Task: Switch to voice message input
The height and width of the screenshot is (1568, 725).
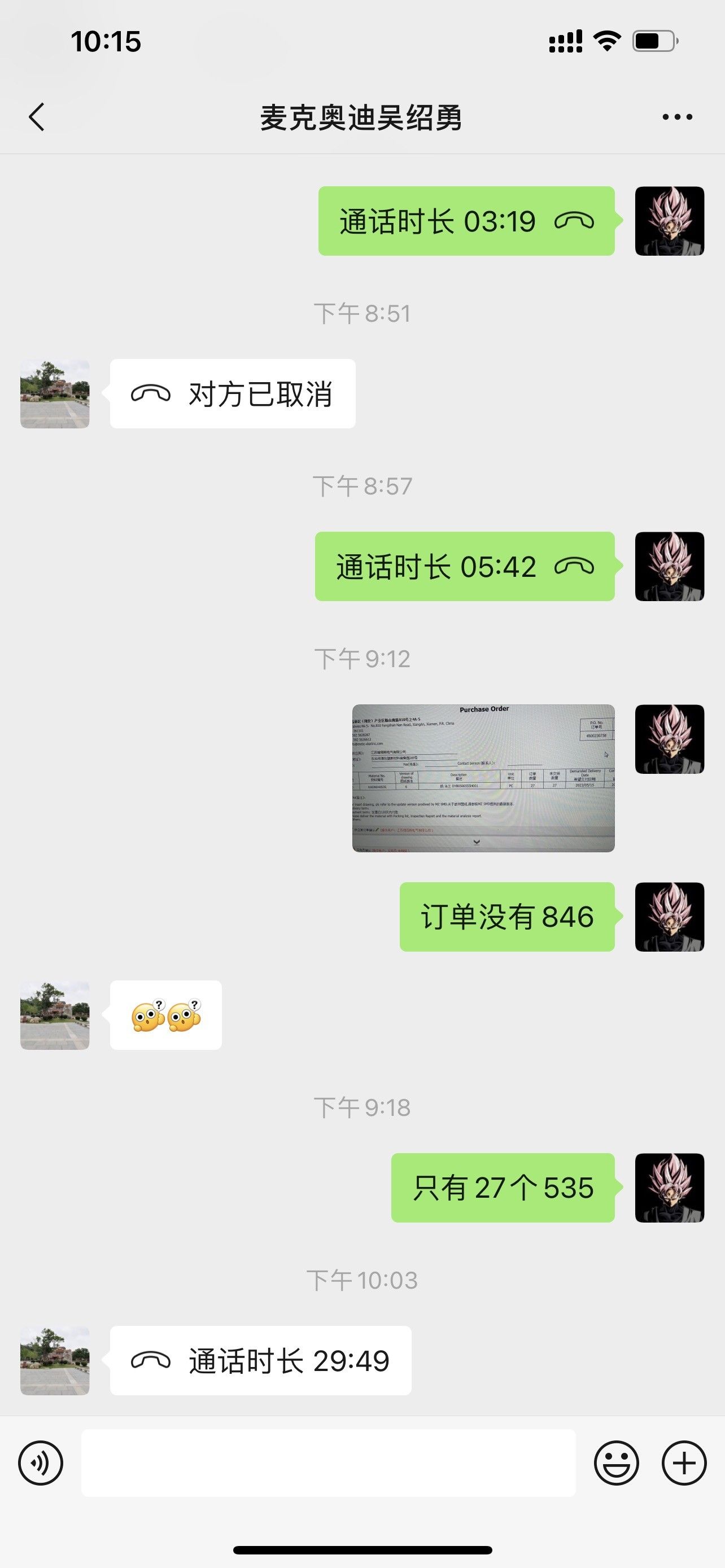Action: pyautogui.click(x=41, y=1462)
